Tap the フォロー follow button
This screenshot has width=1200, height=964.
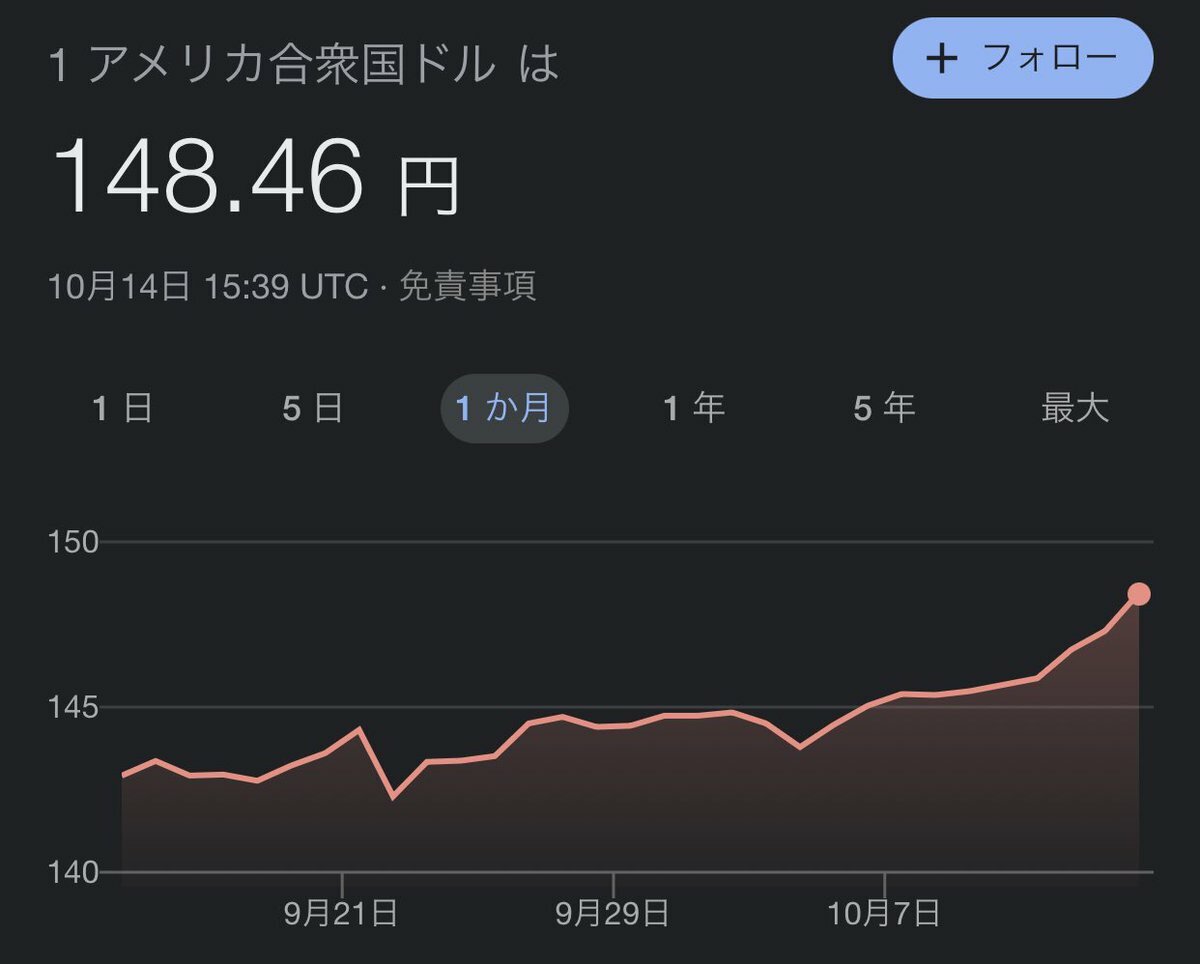pyautogui.click(x=1022, y=59)
